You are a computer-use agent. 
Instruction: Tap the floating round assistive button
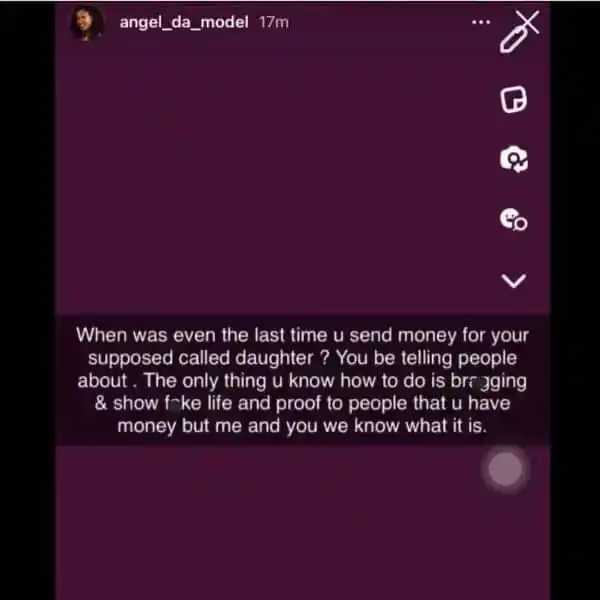506,467
